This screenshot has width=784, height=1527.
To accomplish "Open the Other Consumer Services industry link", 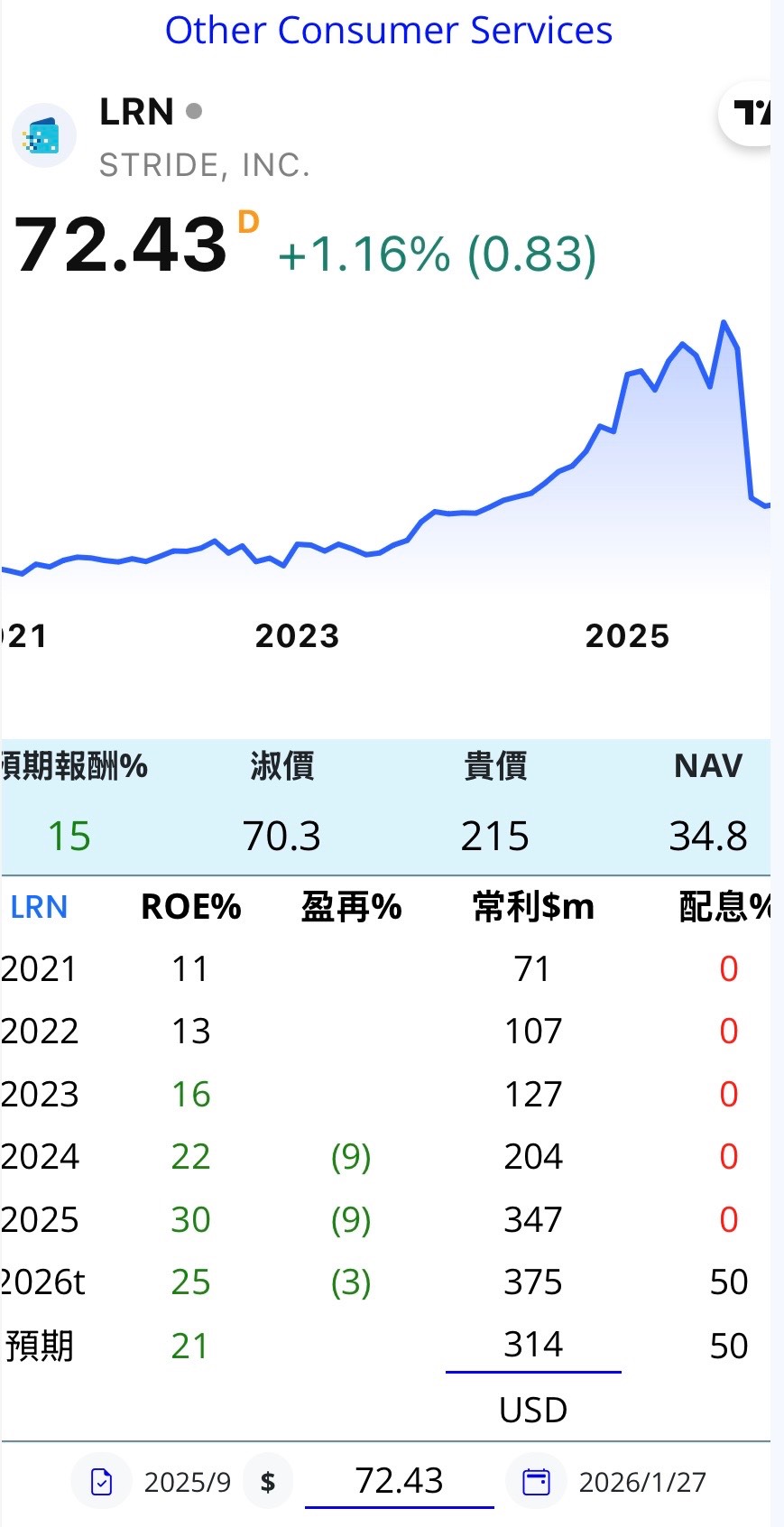I will click(389, 31).
